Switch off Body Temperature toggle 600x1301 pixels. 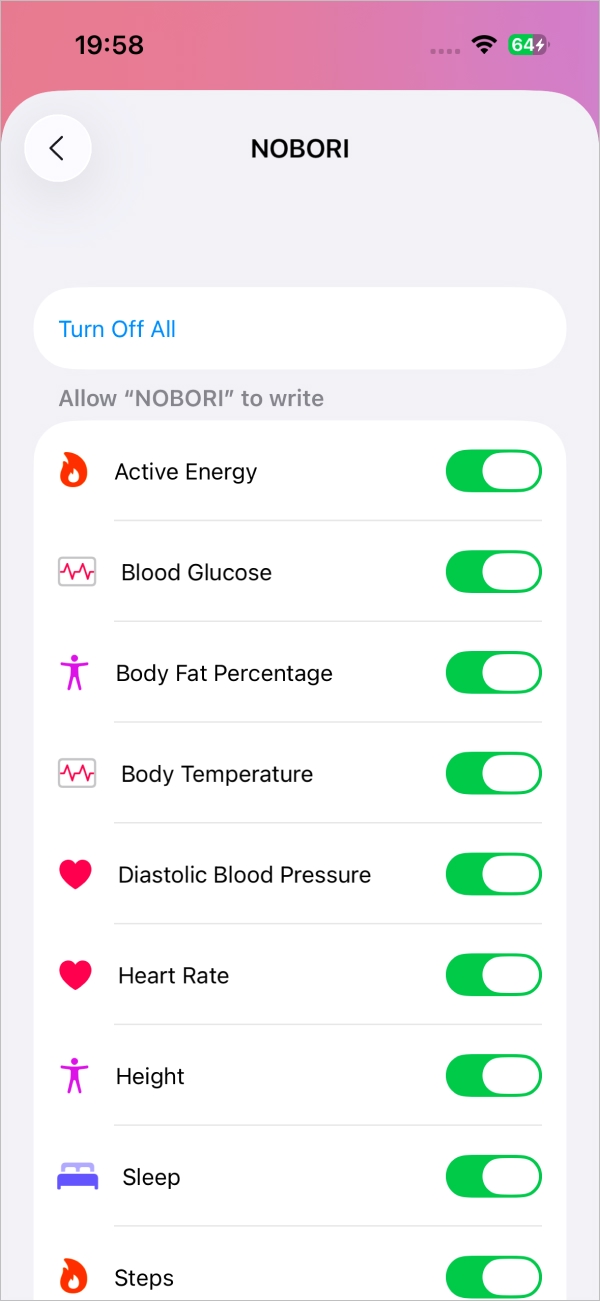coord(493,774)
